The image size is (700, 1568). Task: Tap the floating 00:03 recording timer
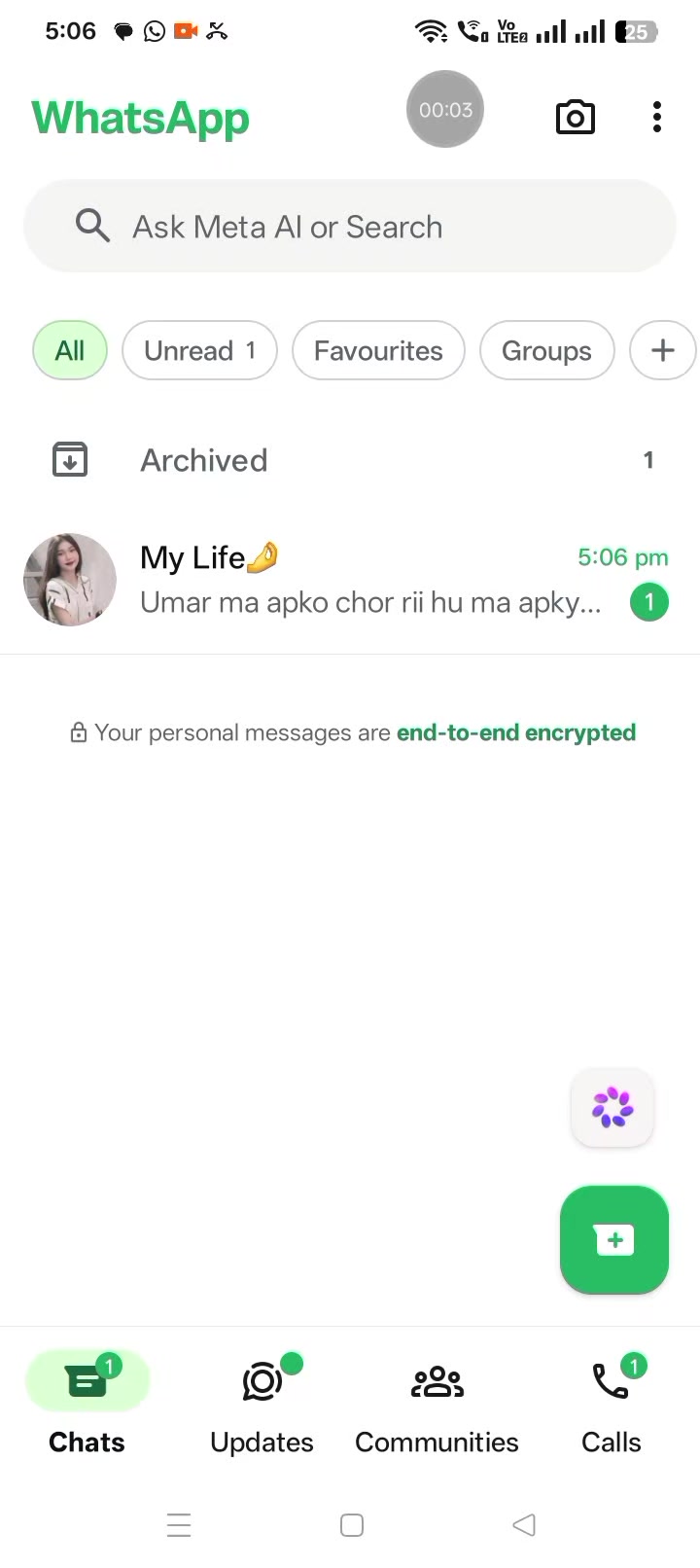(445, 109)
